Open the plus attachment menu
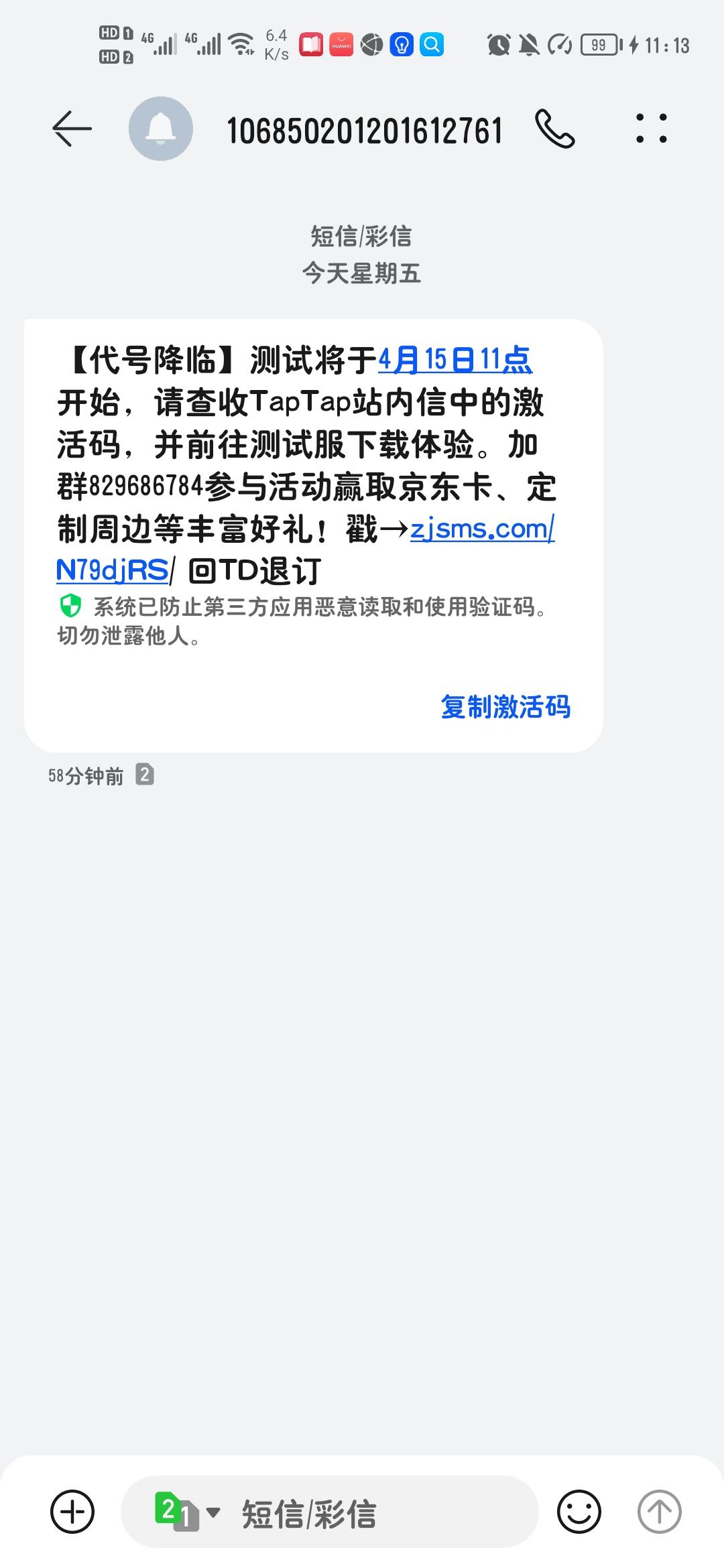The width and height of the screenshot is (724, 1568). 72,1512
